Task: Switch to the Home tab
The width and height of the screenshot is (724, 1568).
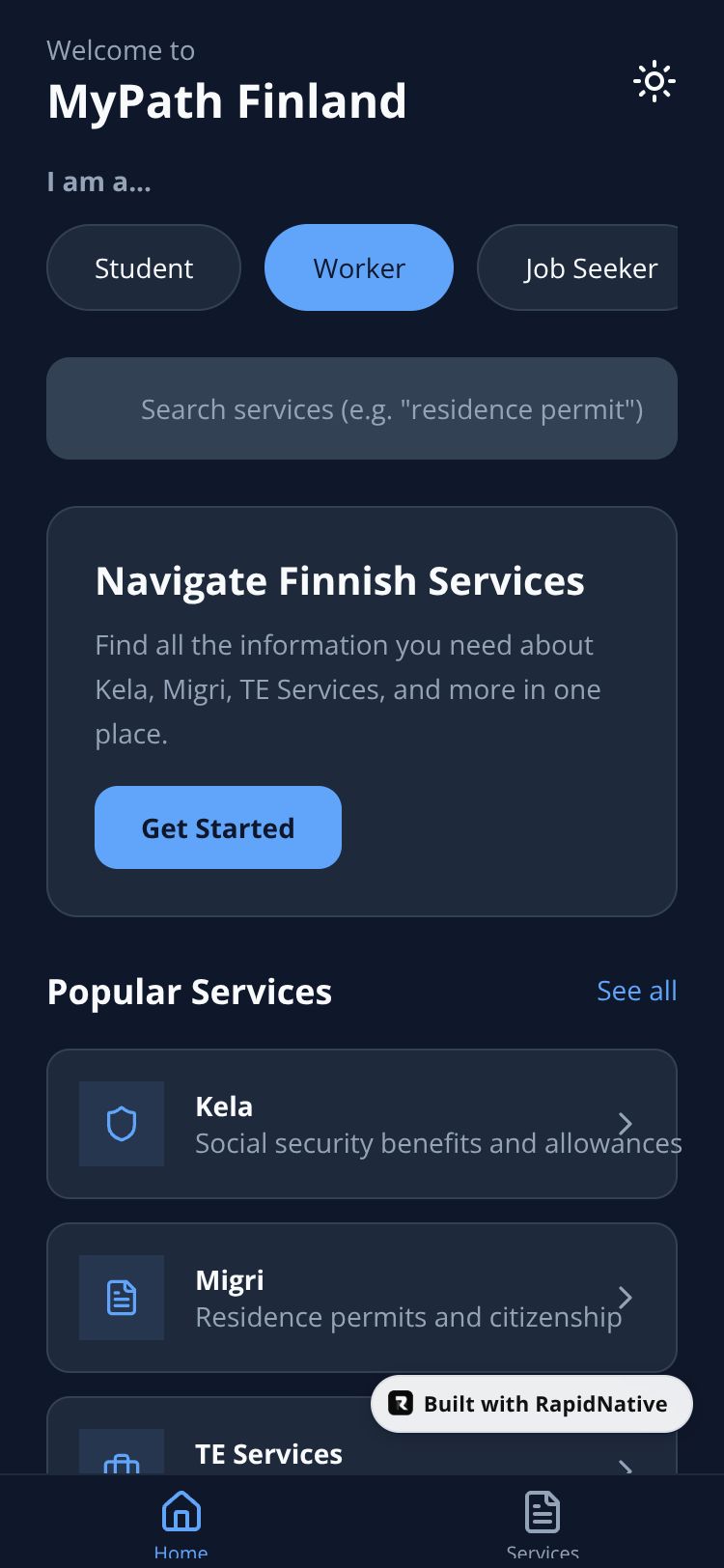Action: pos(181,1523)
